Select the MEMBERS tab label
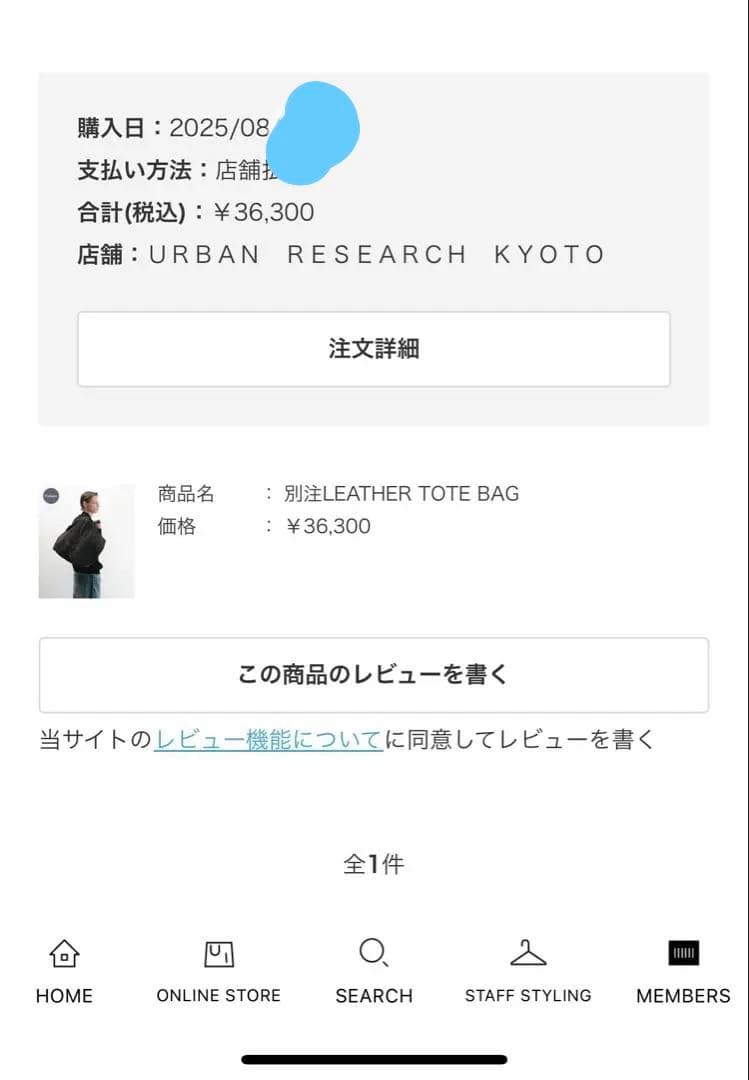Image resolution: width=749 pixels, height=1080 pixels. (x=683, y=996)
